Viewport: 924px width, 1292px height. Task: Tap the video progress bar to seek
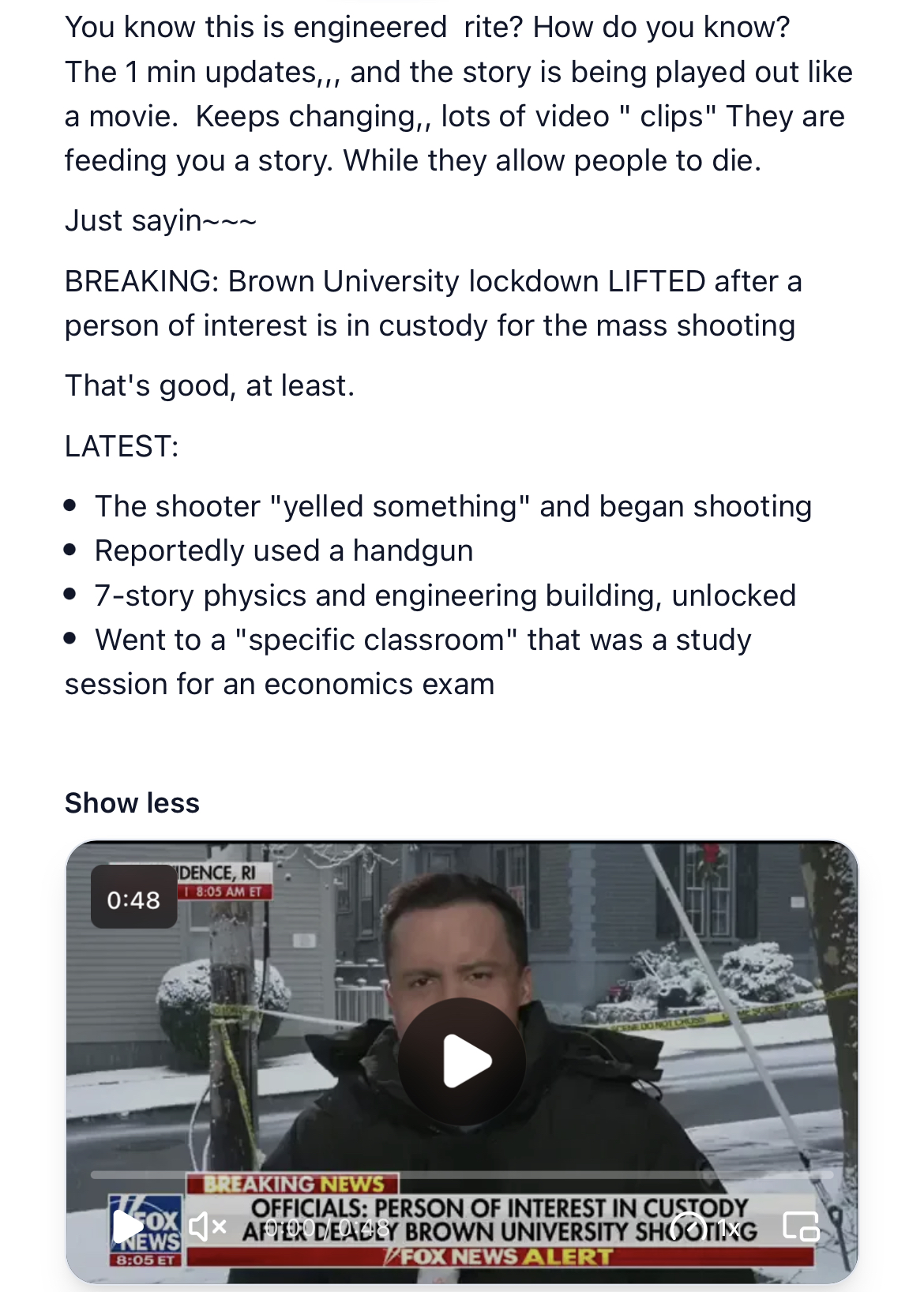pyautogui.click(x=462, y=1175)
